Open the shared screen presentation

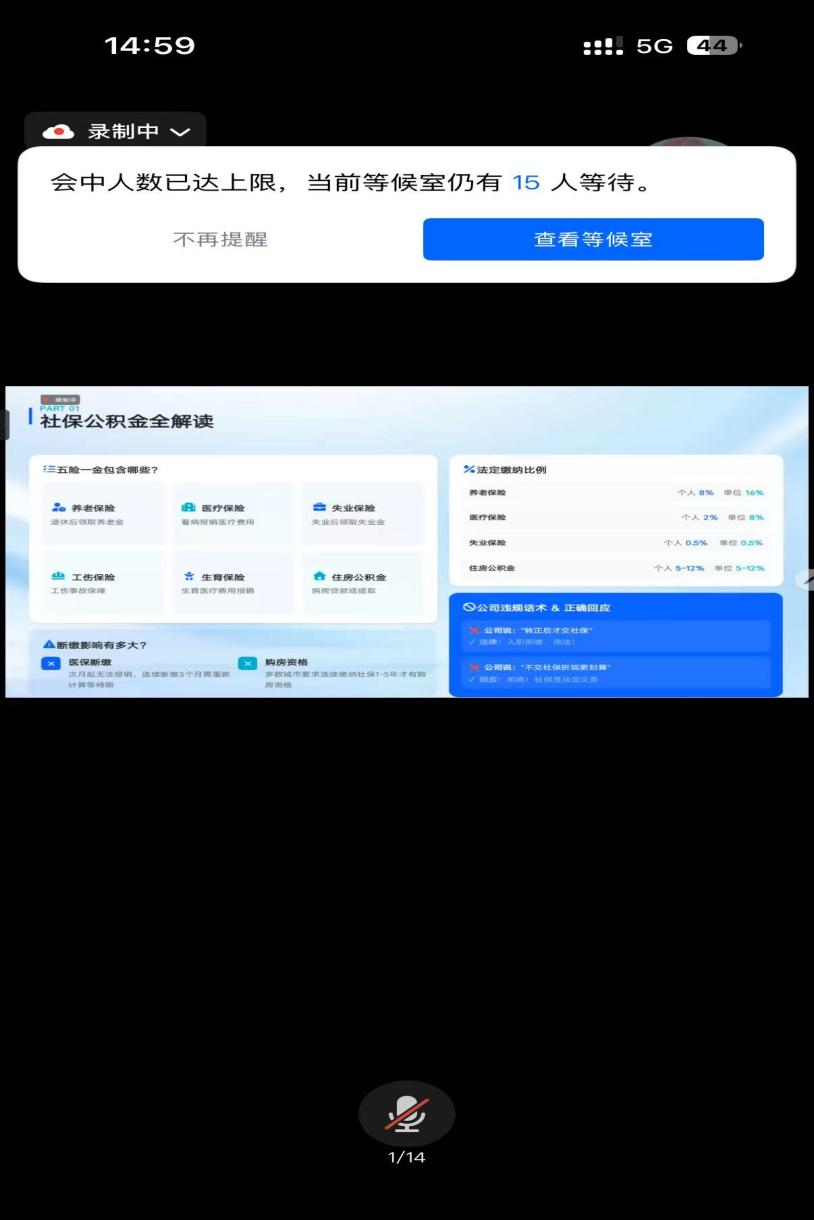tap(407, 541)
